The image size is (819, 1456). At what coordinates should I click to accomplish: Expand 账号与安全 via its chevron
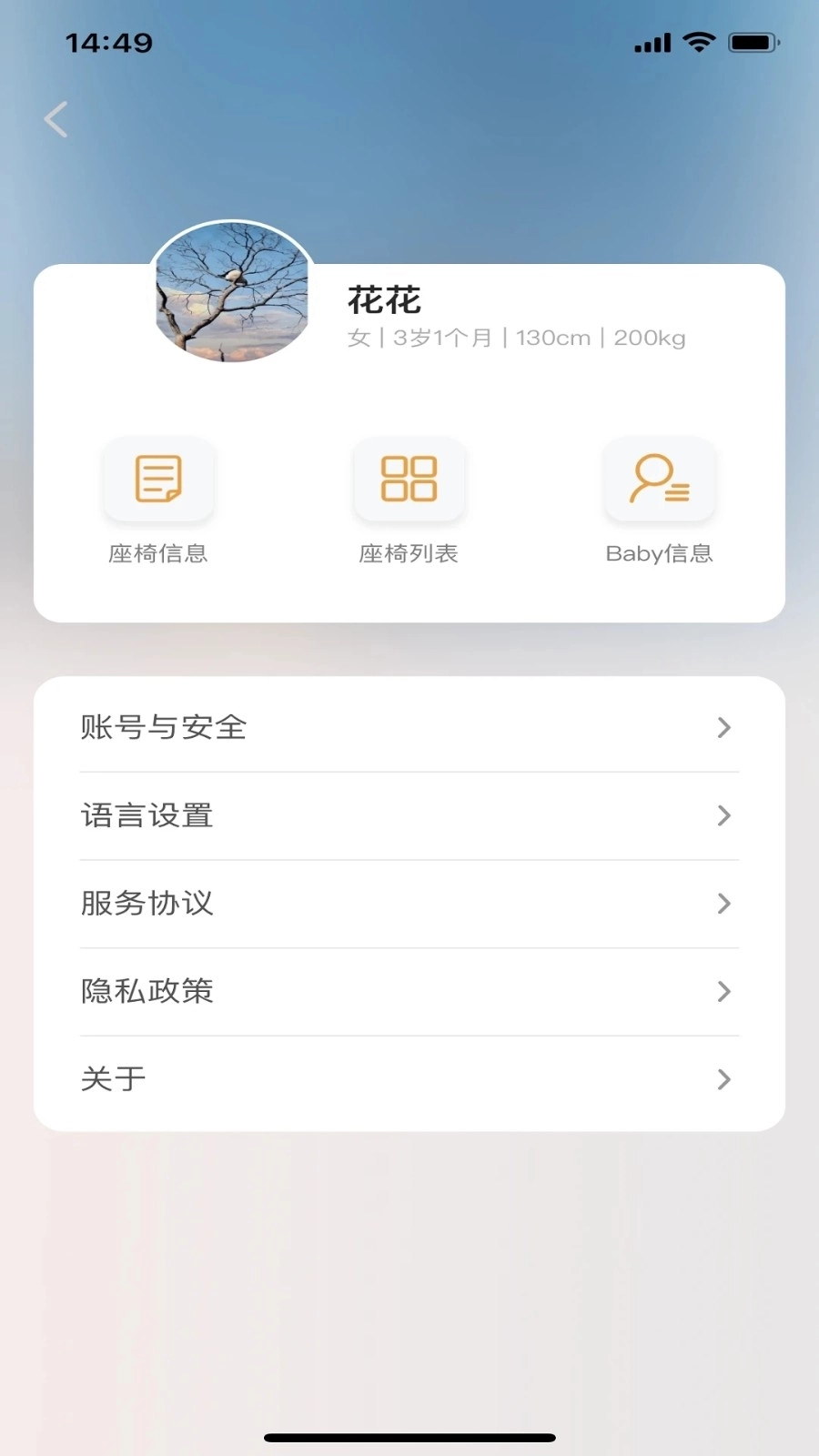723,727
